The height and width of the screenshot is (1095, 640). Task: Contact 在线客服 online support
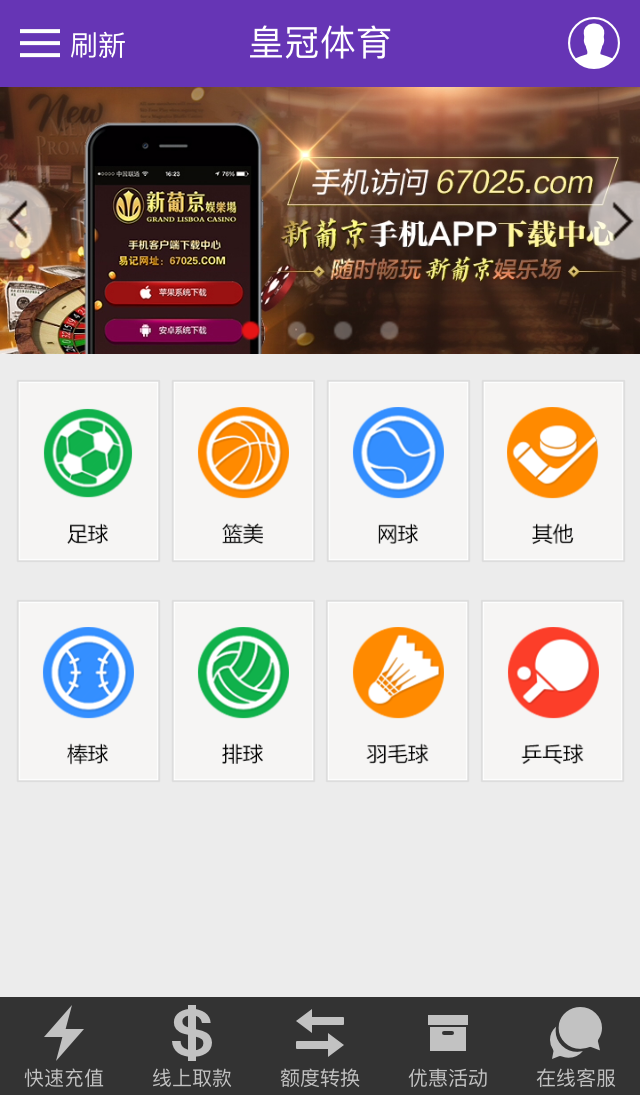[x=576, y=1047]
